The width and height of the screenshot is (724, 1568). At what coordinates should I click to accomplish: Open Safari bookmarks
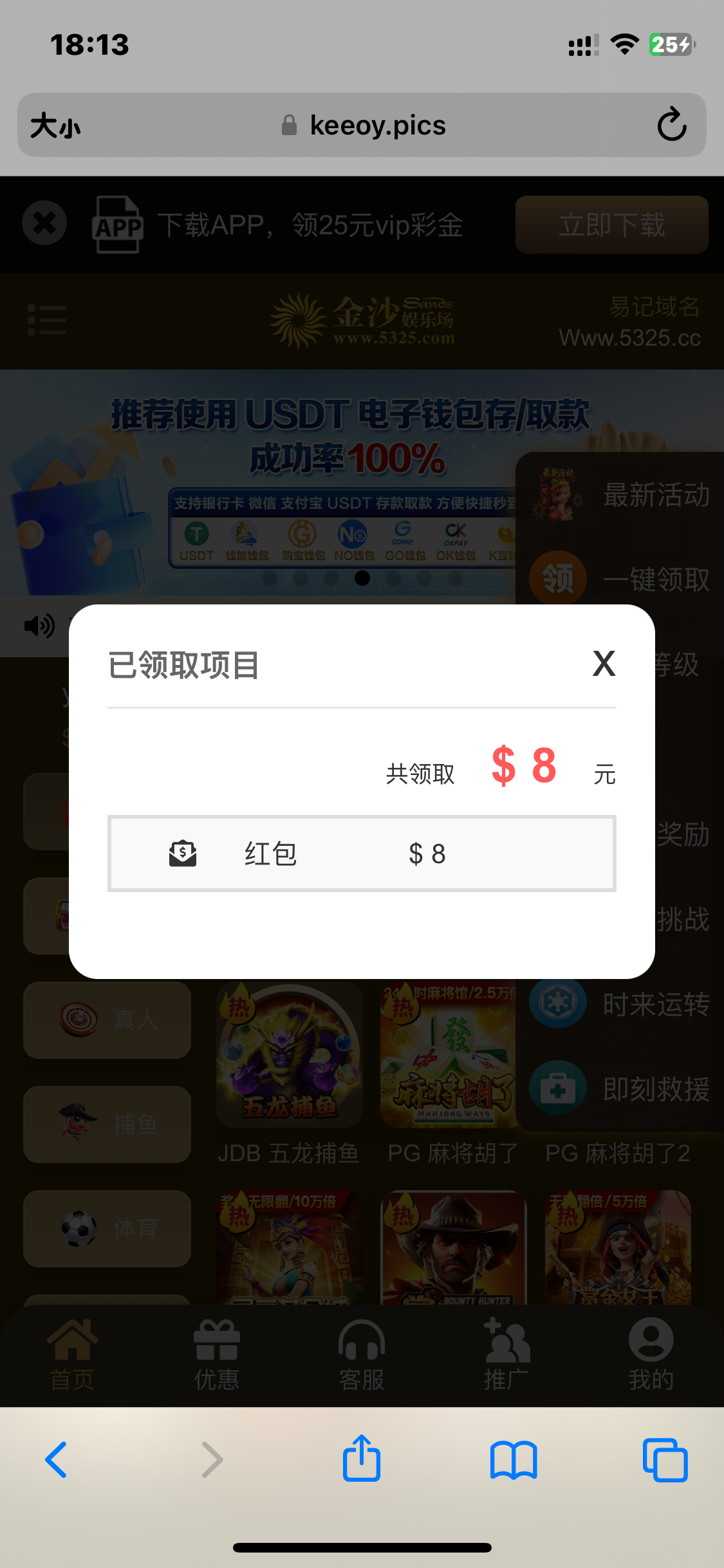513,1459
